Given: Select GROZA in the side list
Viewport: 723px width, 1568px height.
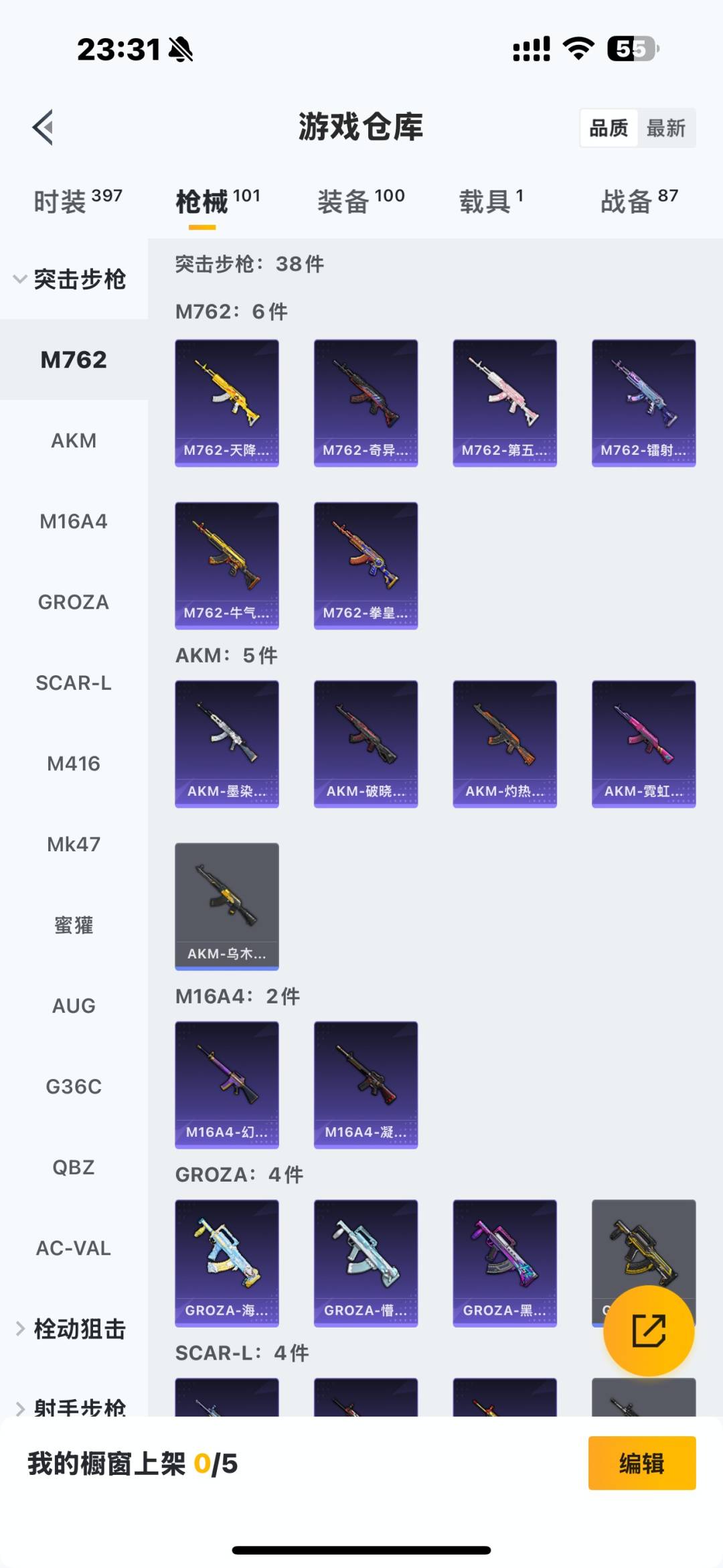Looking at the screenshot, I should (x=74, y=602).
